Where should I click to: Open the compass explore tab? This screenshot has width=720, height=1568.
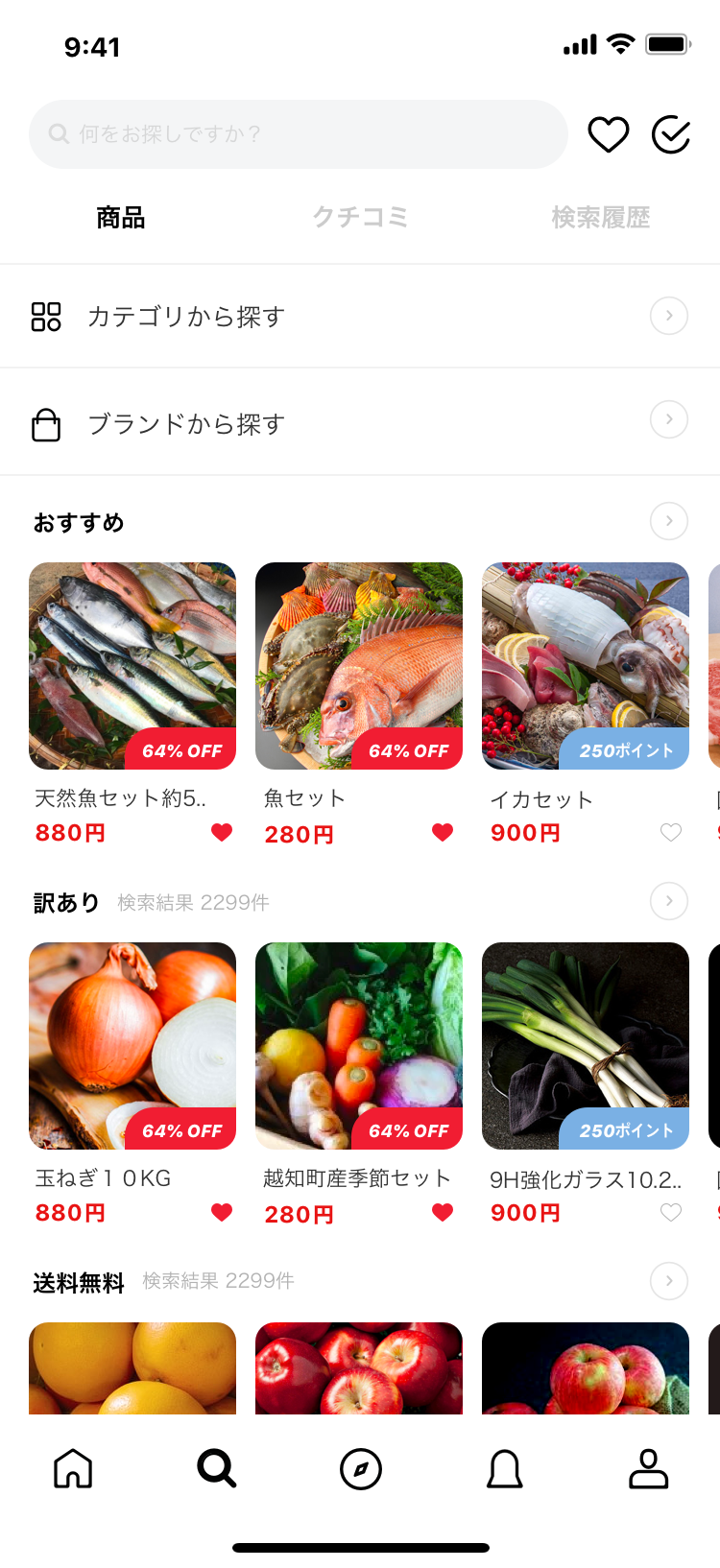coord(361,1468)
